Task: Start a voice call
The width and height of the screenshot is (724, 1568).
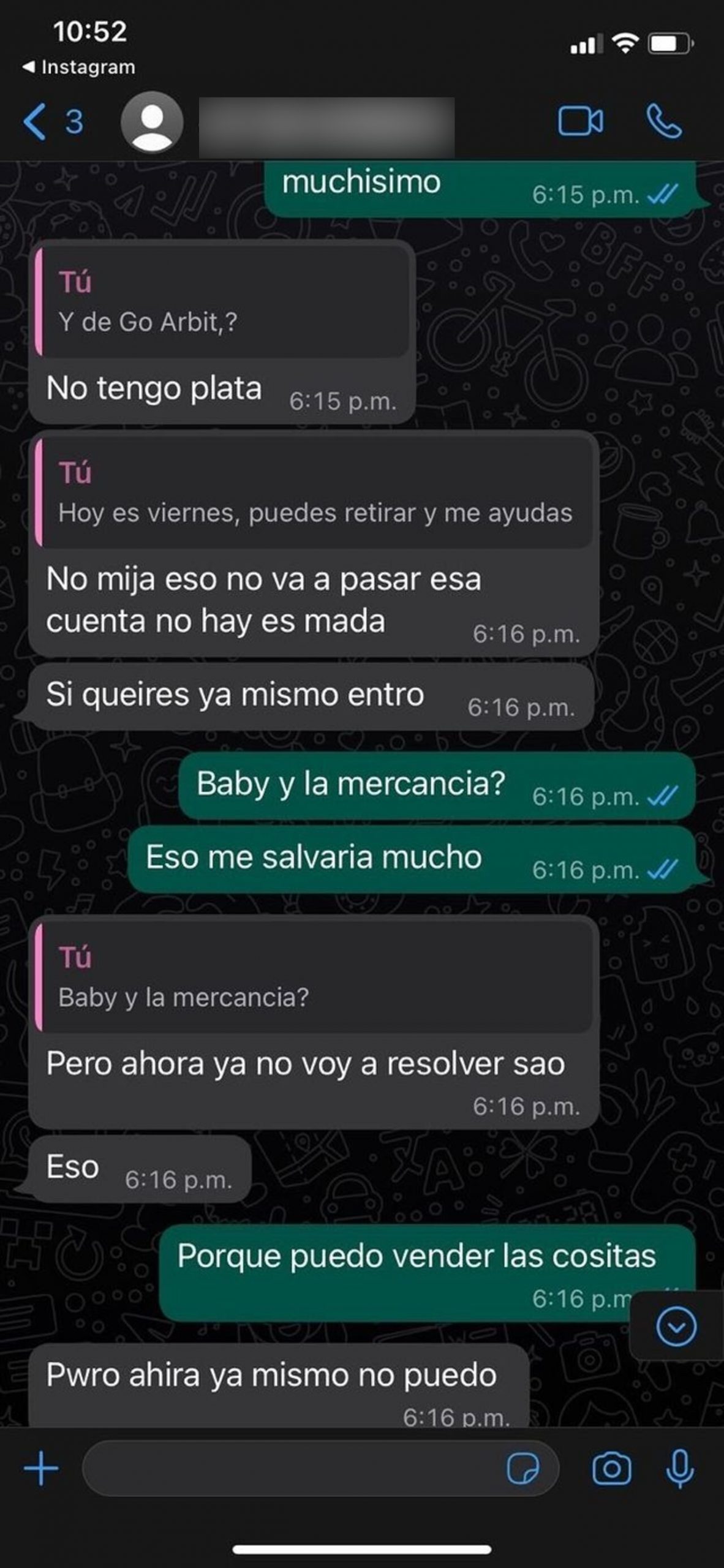Action: click(664, 121)
